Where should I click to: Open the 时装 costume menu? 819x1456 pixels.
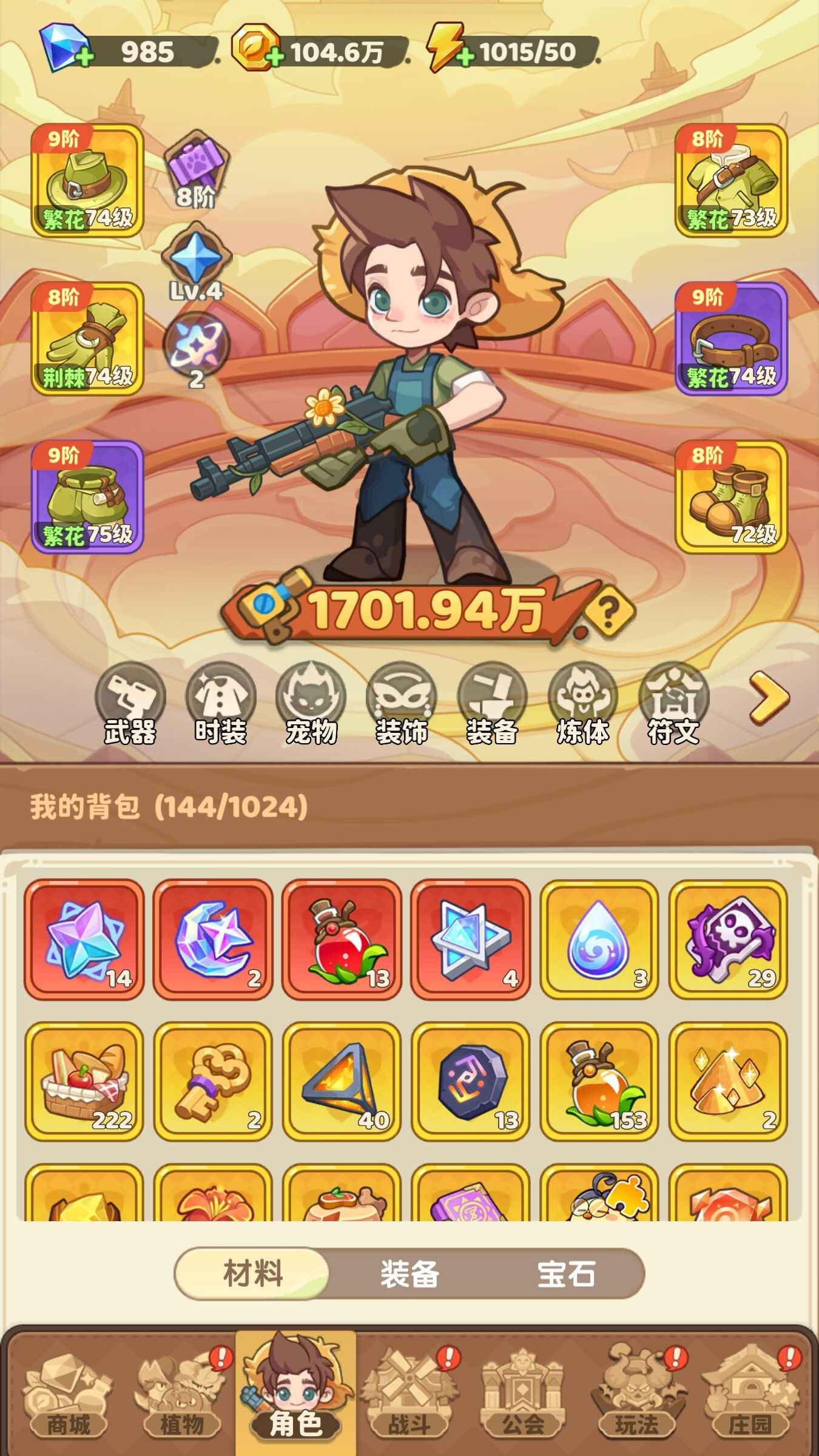(220, 704)
